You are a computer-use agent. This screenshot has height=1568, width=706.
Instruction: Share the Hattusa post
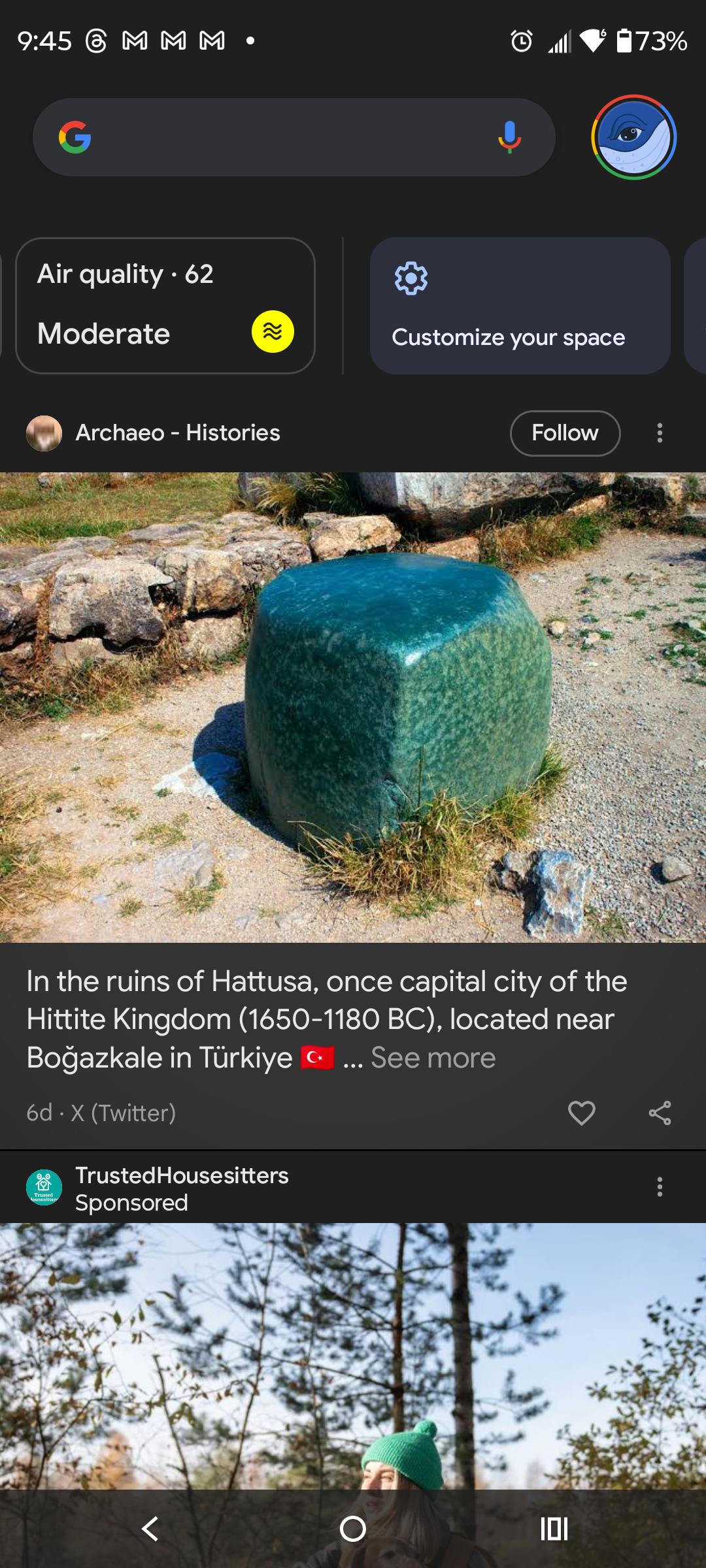click(x=660, y=1113)
